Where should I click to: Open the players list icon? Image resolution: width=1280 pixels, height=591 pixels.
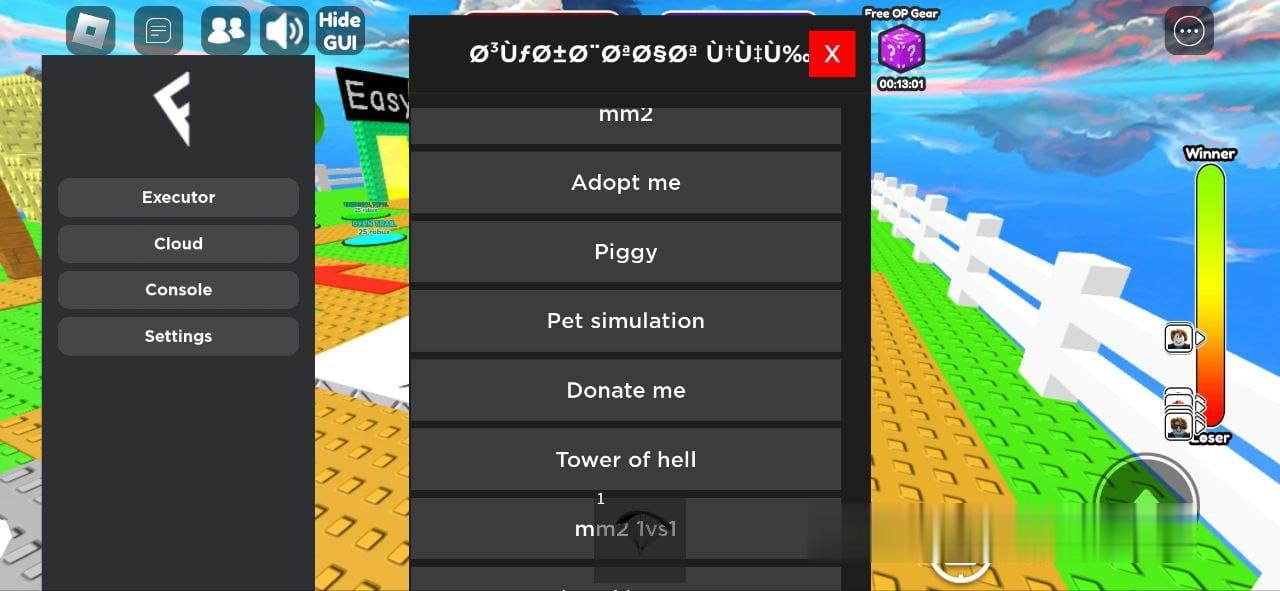click(226, 31)
